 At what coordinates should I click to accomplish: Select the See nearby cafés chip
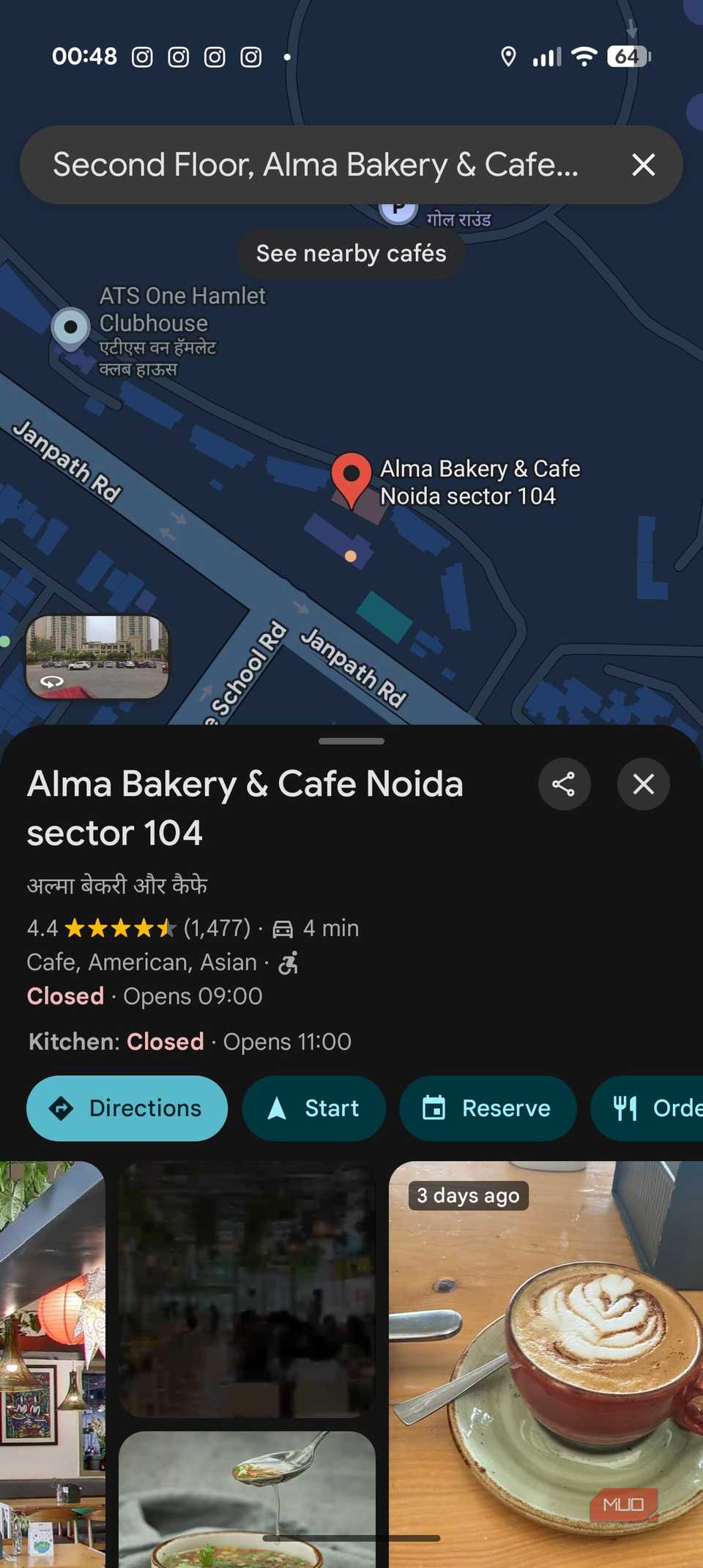coord(351,253)
